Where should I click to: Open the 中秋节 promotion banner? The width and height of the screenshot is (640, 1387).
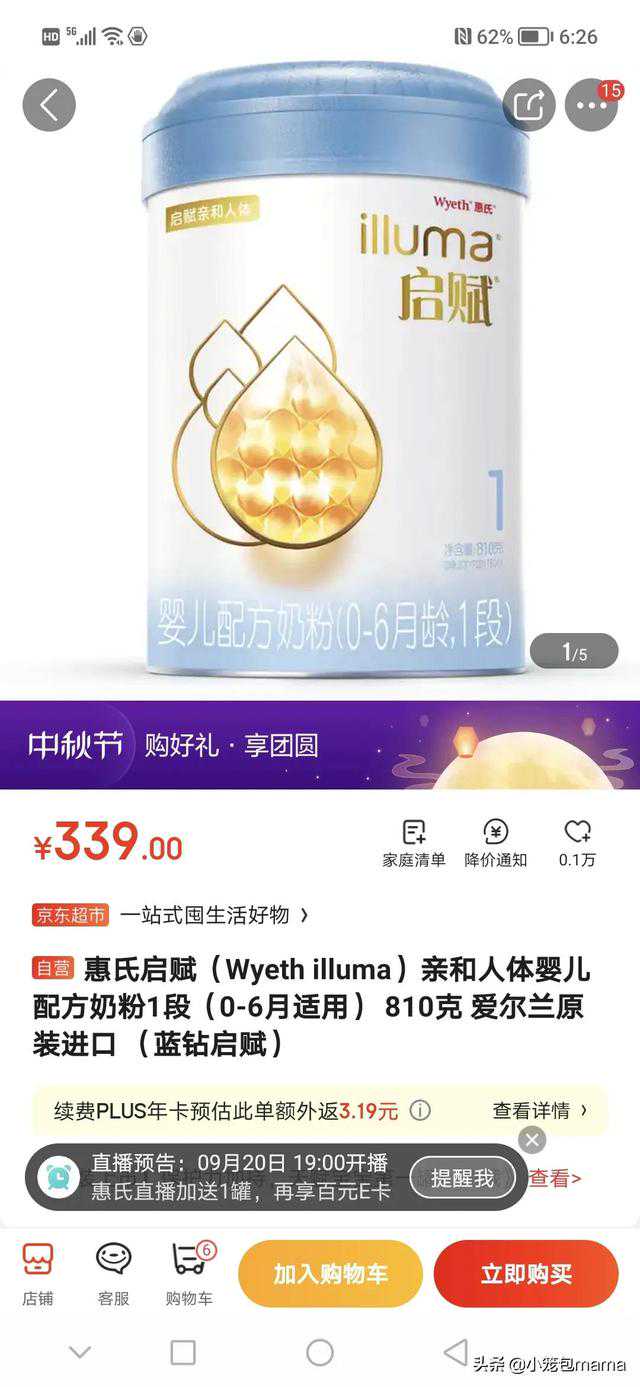coord(320,745)
